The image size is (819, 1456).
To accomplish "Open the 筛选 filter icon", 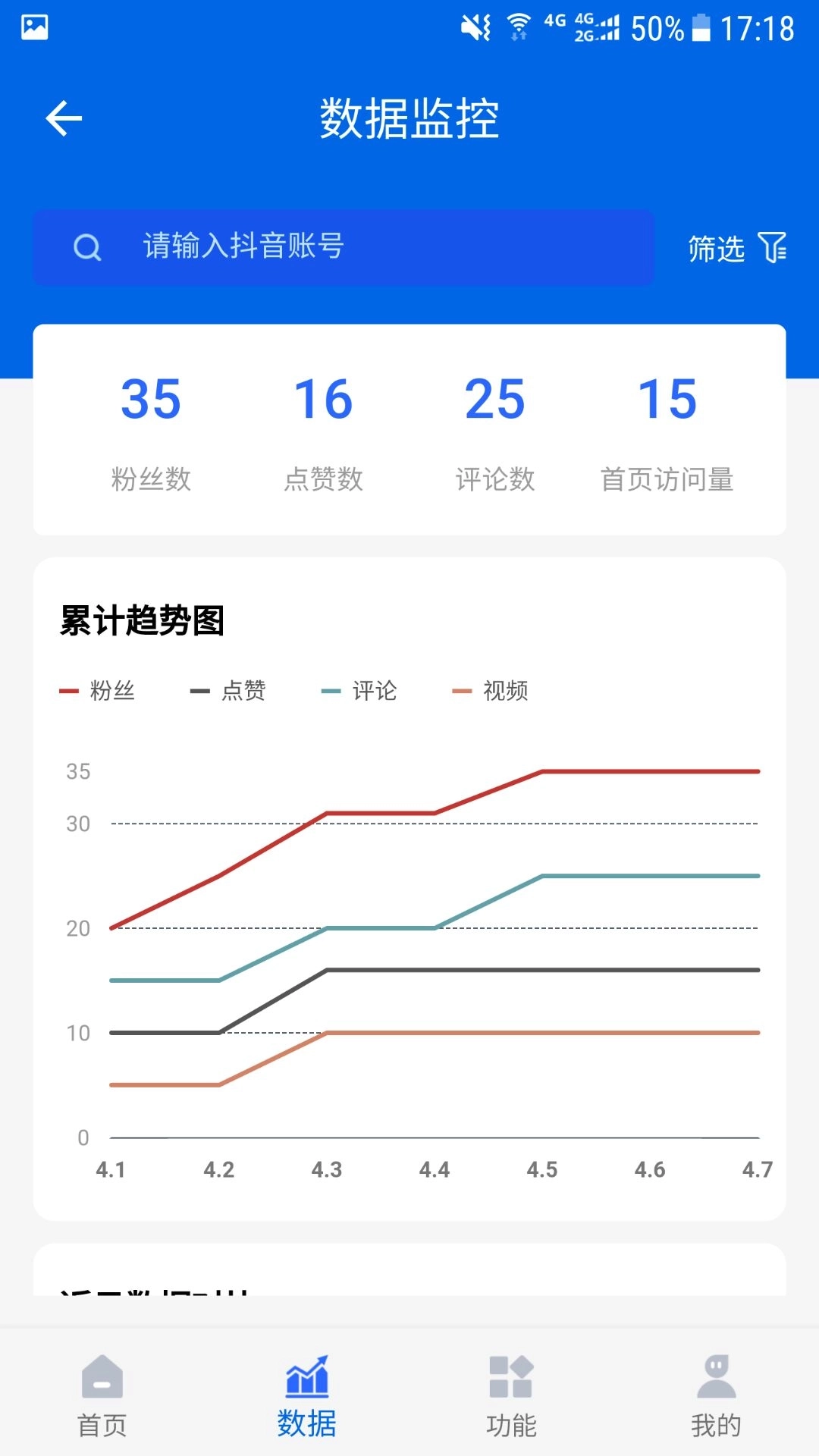I will pyautogui.click(x=773, y=249).
